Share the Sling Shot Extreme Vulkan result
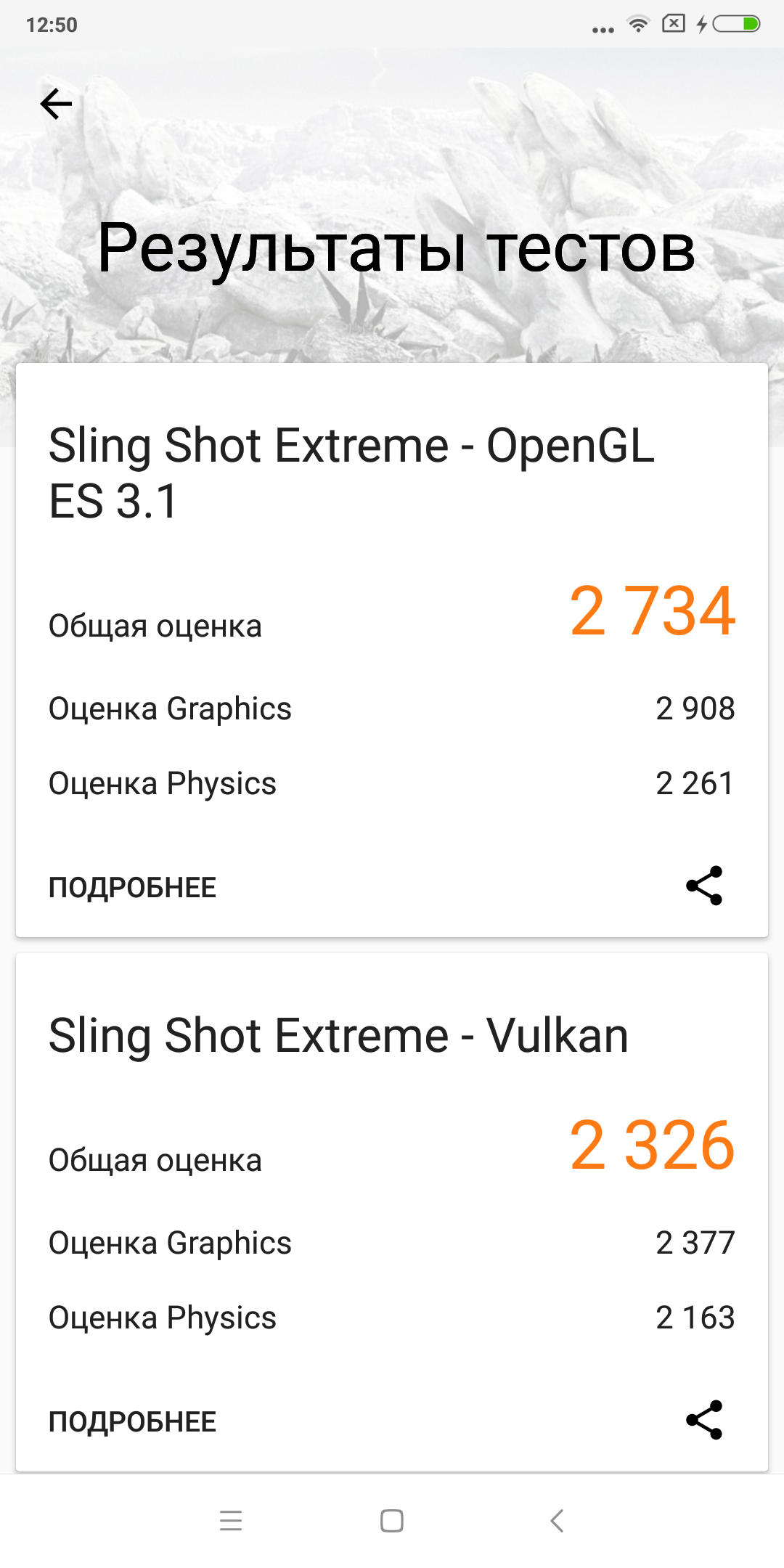Image resolution: width=784 pixels, height=1568 pixels. pos(704,1420)
